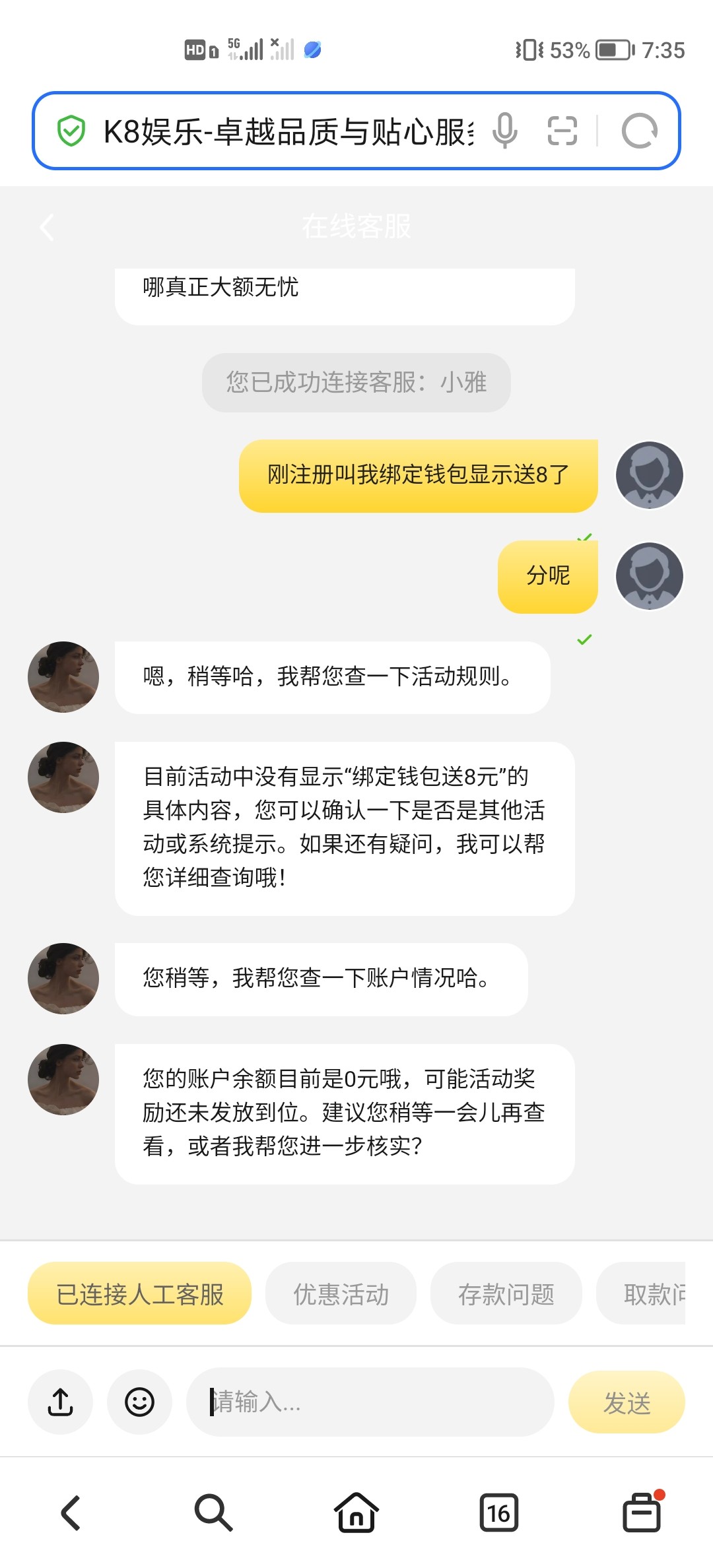
Task: Open the file upload icon in chat
Action: click(x=60, y=1402)
